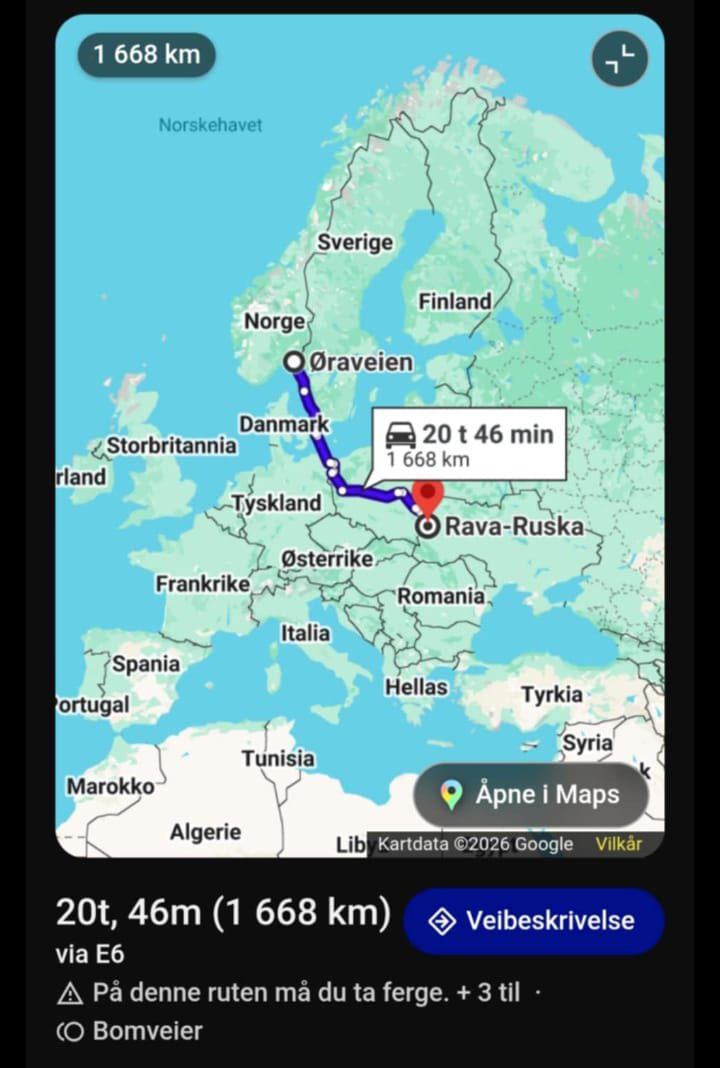Image resolution: width=720 pixels, height=1068 pixels.
Task: Tap the Veibeskrivelse directions button
Action: coord(533,921)
